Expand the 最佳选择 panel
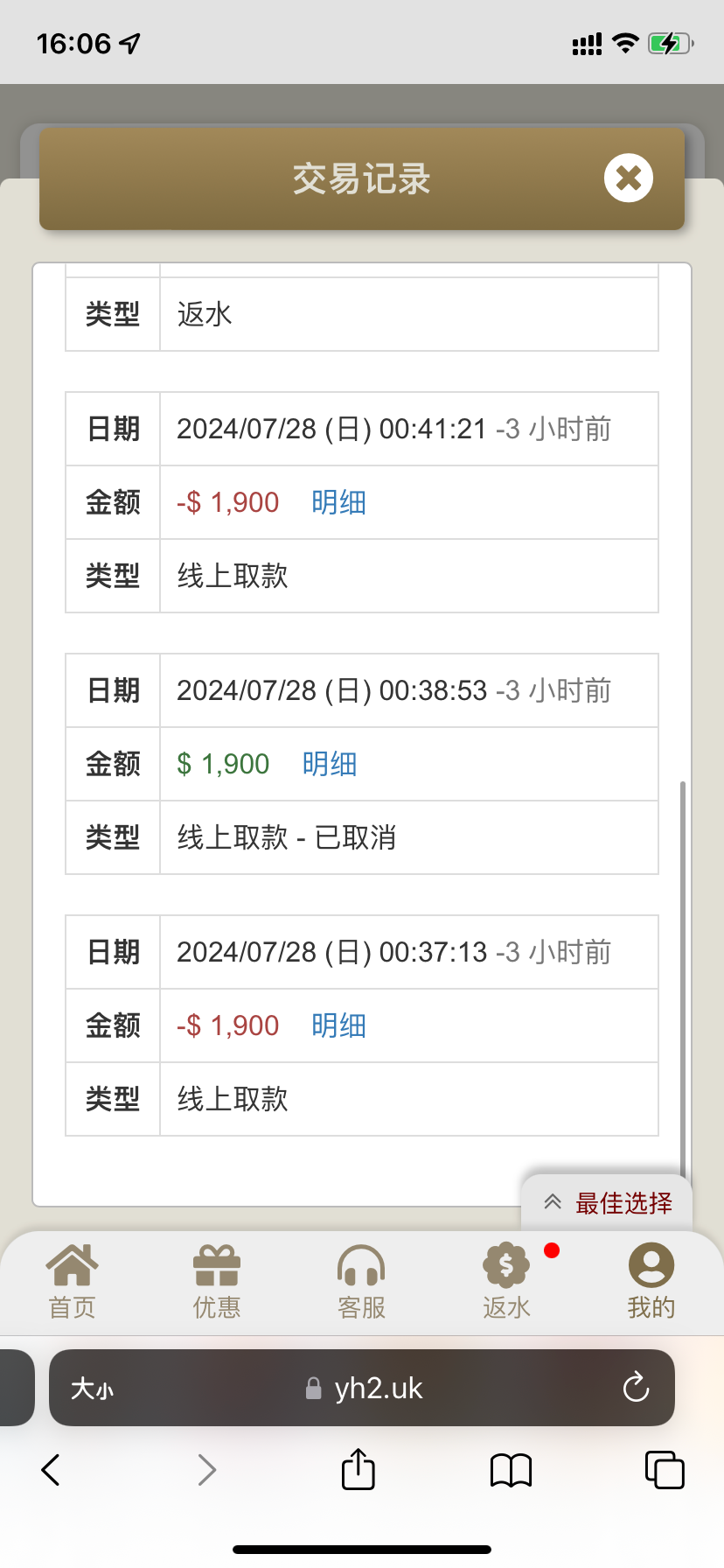 click(607, 1203)
